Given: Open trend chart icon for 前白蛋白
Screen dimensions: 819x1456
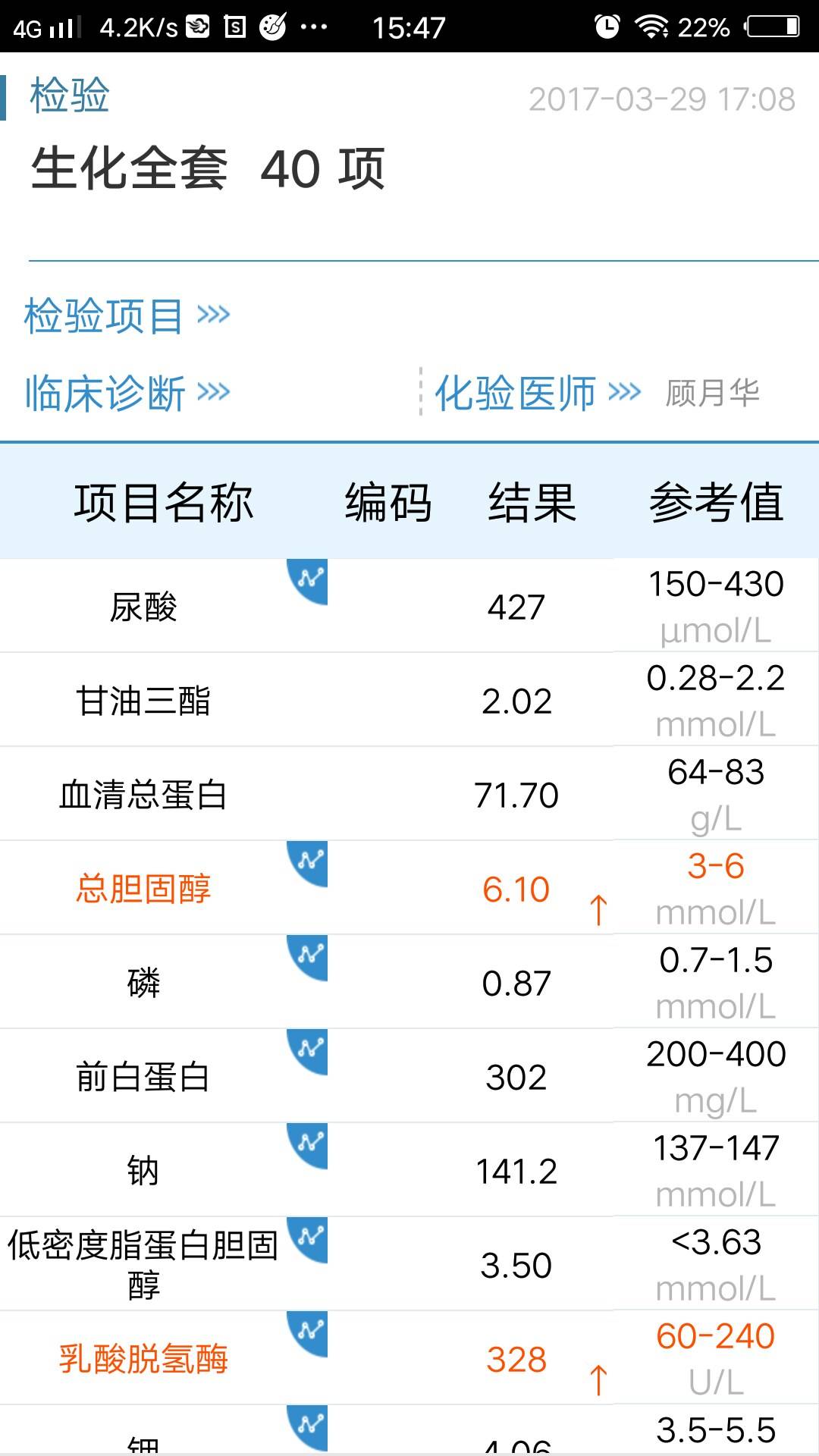Looking at the screenshot, I should tap(310, 1049).
